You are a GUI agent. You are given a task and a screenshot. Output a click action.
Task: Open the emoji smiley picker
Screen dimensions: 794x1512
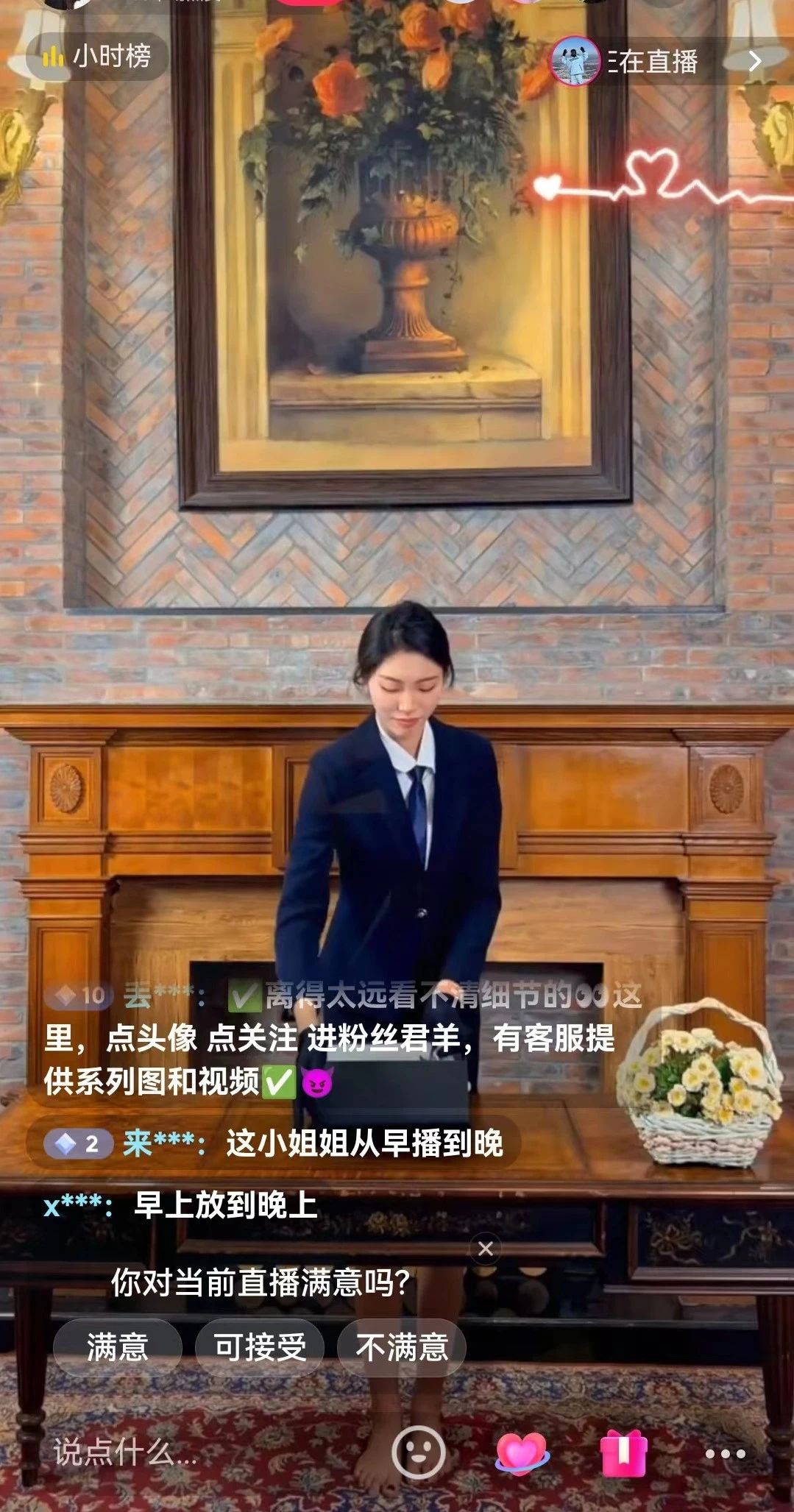(x=419, y=1452)
